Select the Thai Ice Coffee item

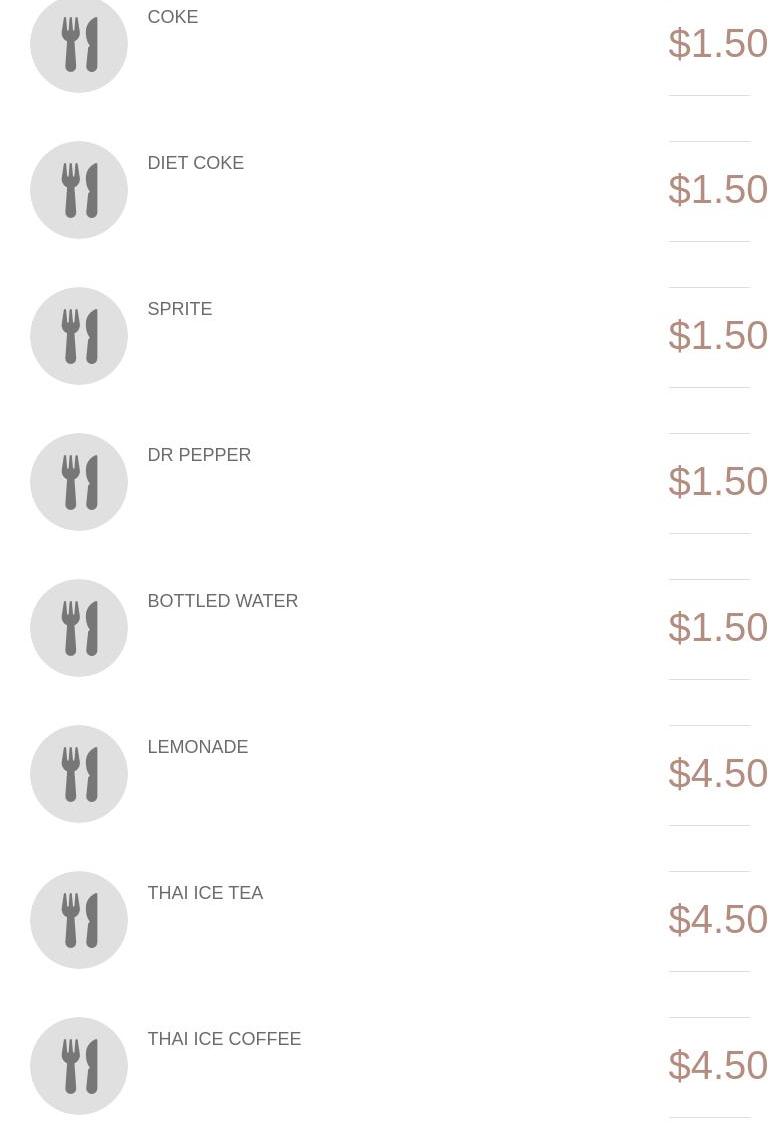(x=224, y=1039)
